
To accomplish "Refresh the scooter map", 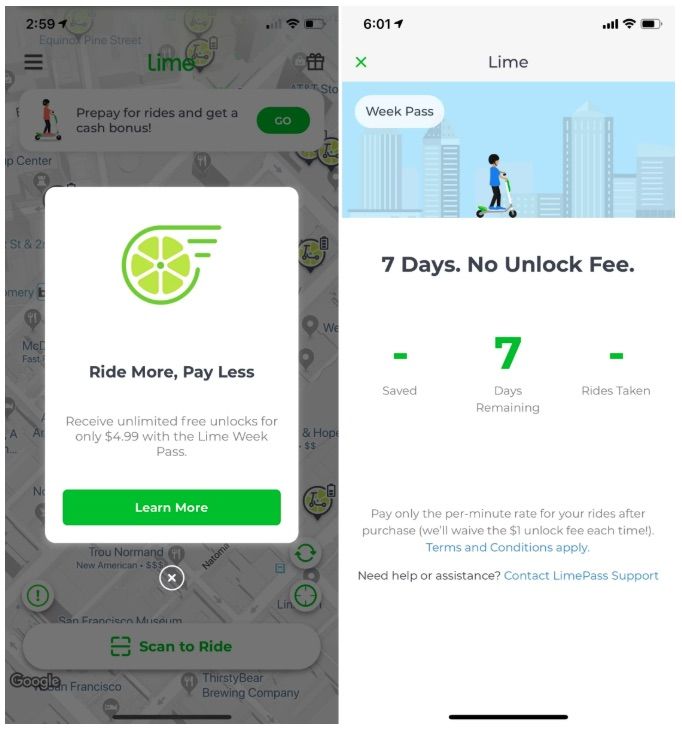I will coord(305,553).
